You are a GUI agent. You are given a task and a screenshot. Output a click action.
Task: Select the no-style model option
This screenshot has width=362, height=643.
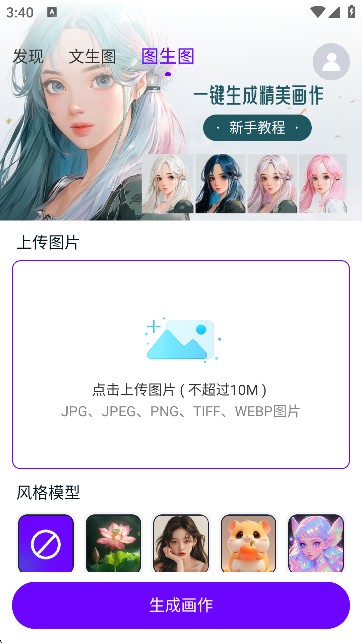tap(46, 543)
